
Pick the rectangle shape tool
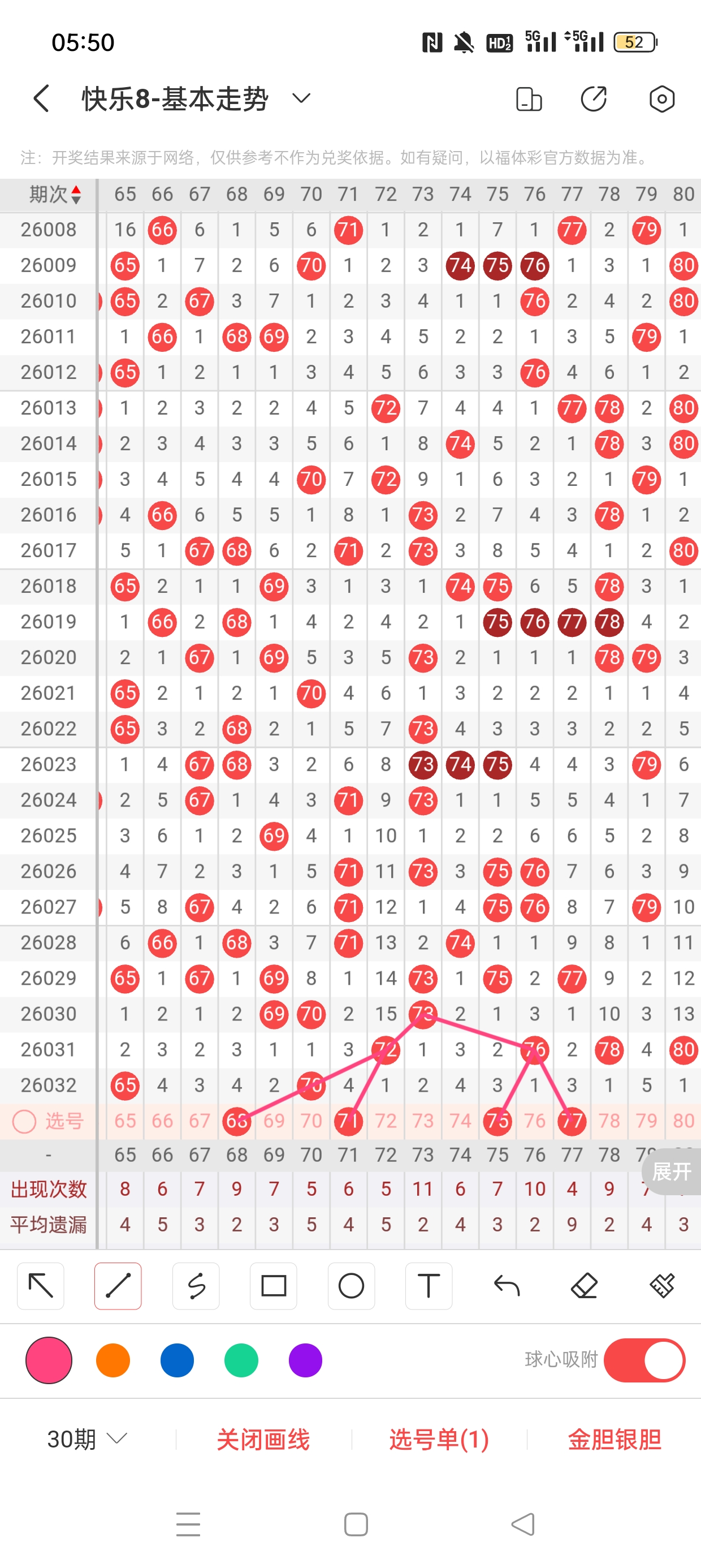coord(274,1286)
